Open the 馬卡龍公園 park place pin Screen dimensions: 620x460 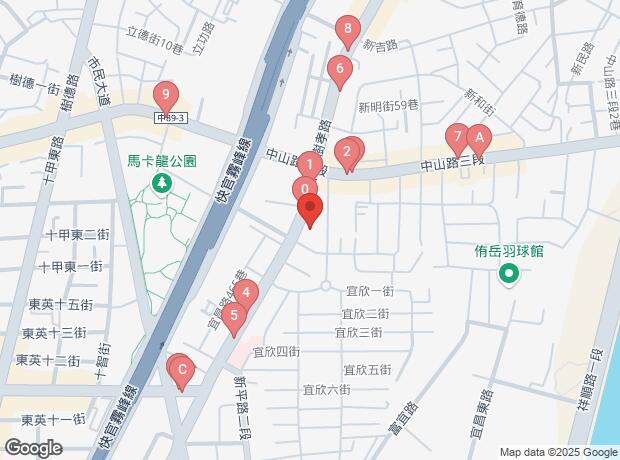pos(160,183)
